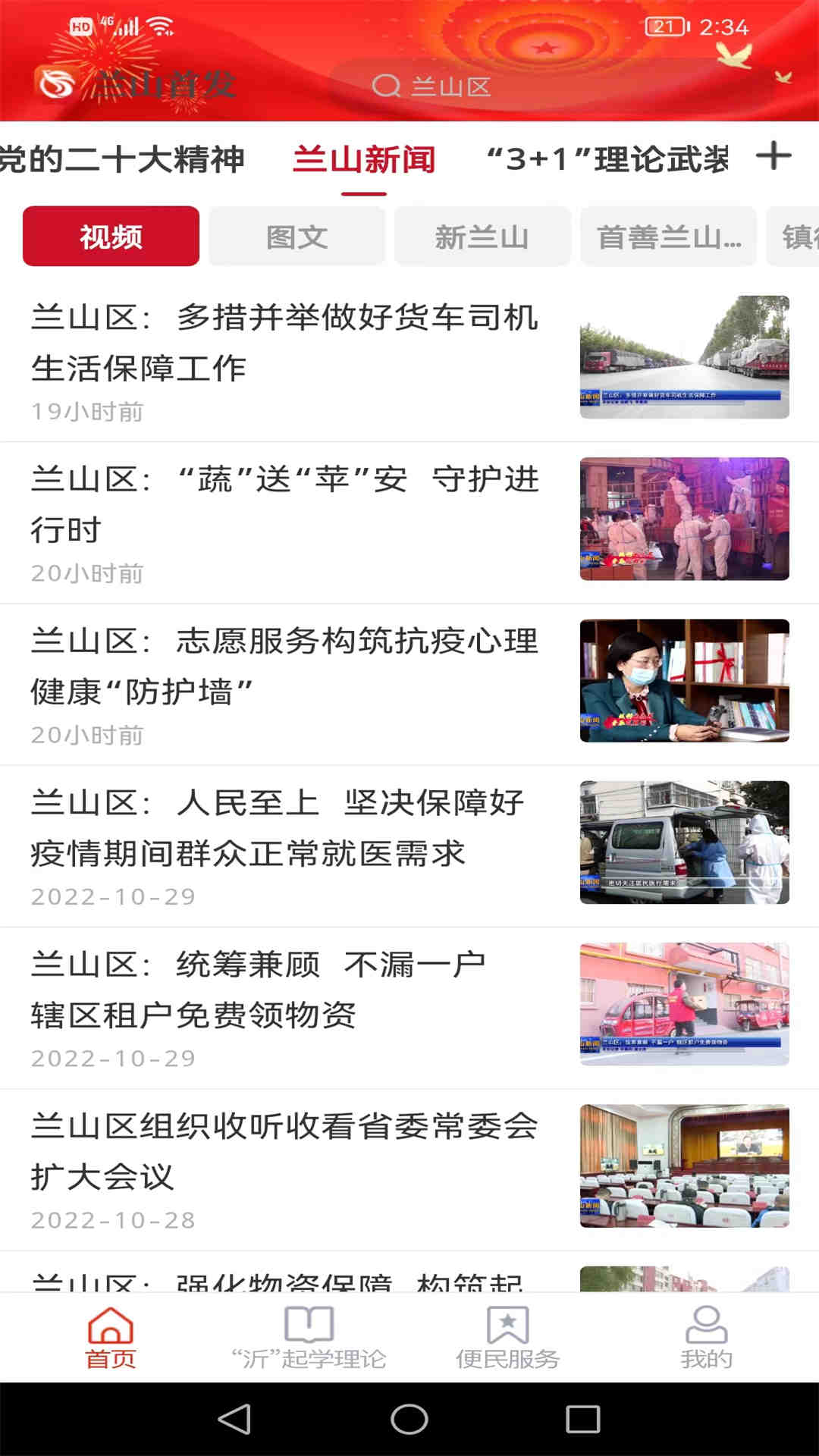Select the 视频 filter chip
This screenshot has height=1456, width=819.
point(111,237)
